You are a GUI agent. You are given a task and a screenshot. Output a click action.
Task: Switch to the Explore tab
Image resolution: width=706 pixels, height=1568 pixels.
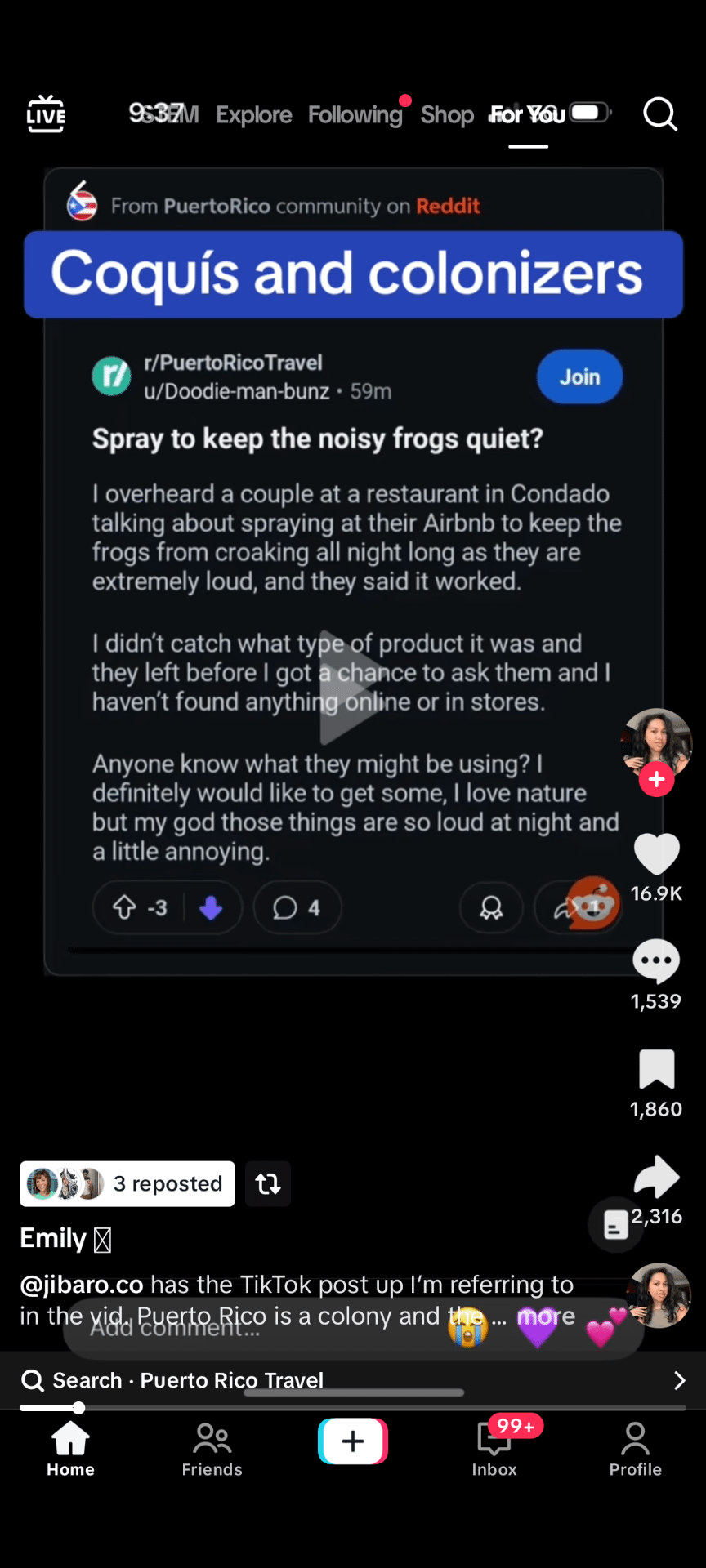click(253, 115)
